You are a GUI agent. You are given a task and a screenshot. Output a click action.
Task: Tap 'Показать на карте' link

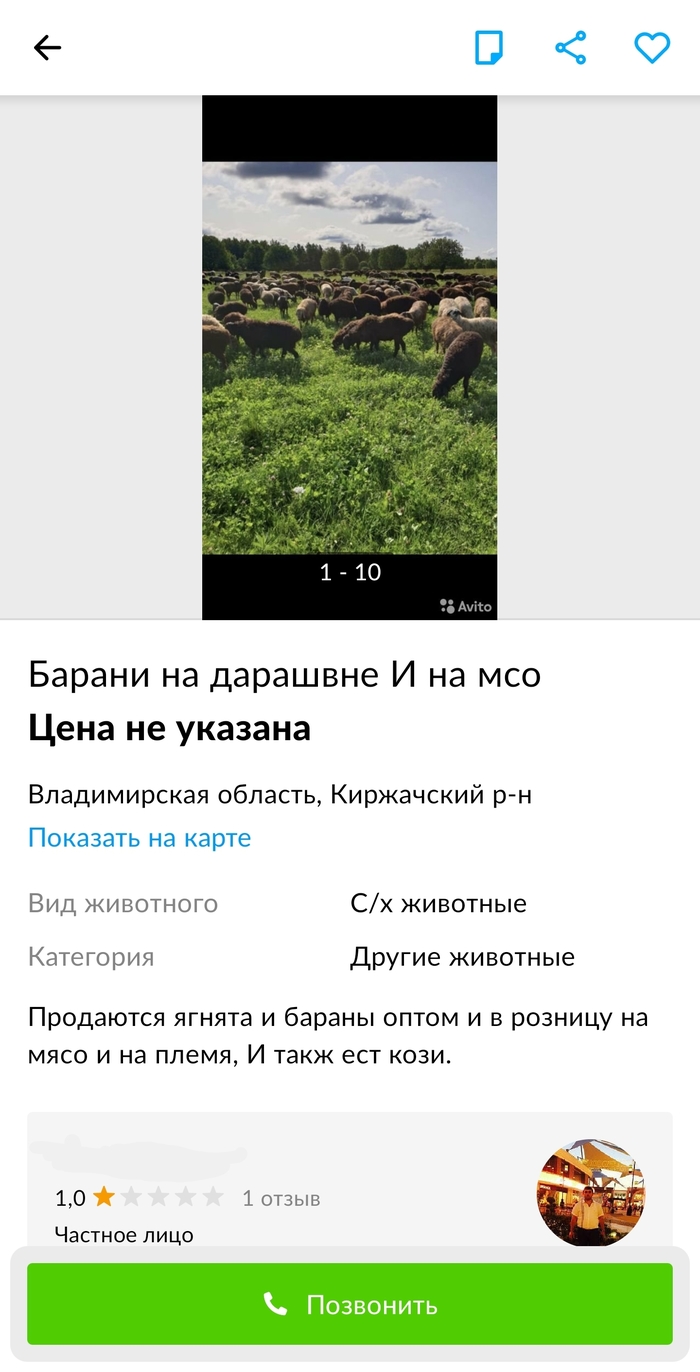139,838
